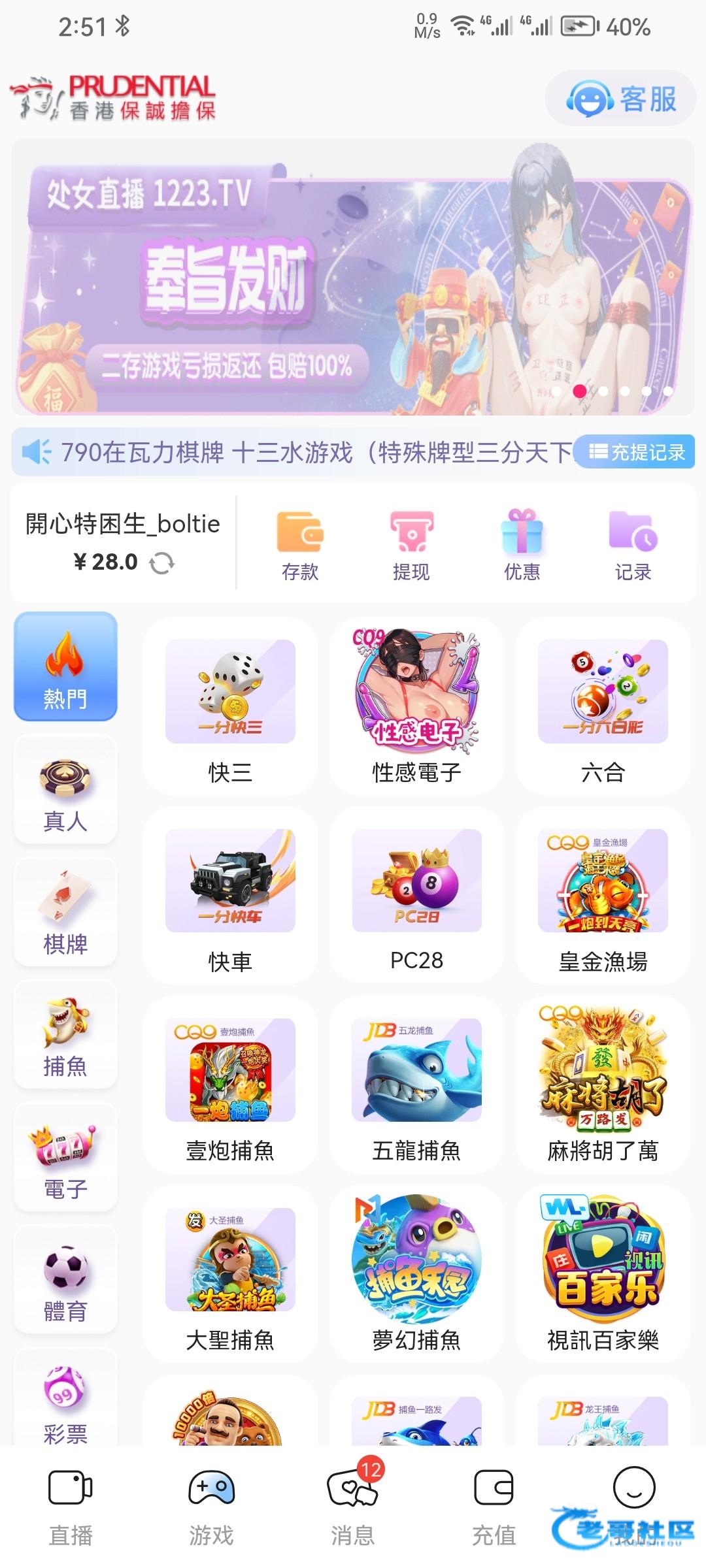Open 提现 withdrawal
The width and height of the screenshot is (706, 1568).
tap(411, 546)
